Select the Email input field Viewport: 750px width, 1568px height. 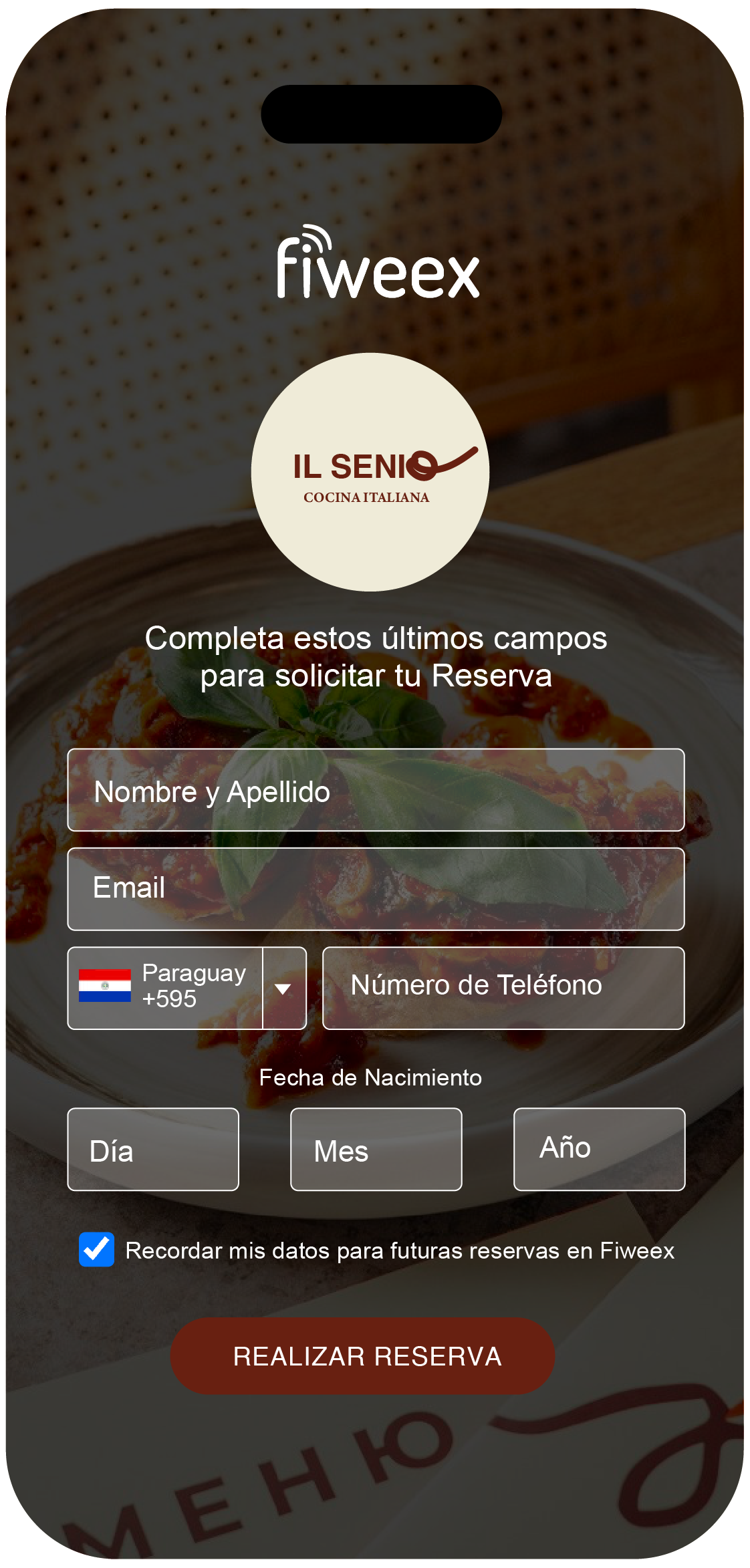point(376,889)
